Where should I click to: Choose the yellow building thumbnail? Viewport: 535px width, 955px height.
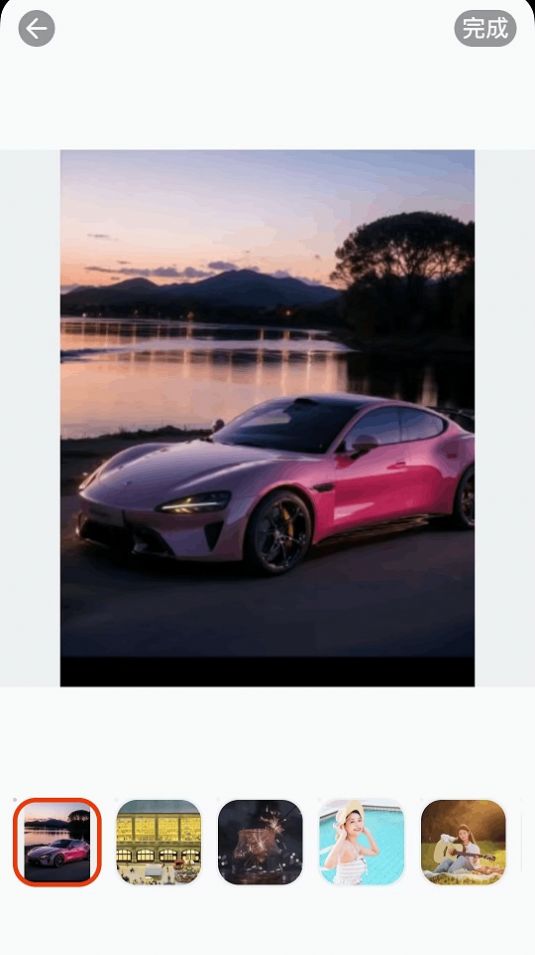coord(158,842)
